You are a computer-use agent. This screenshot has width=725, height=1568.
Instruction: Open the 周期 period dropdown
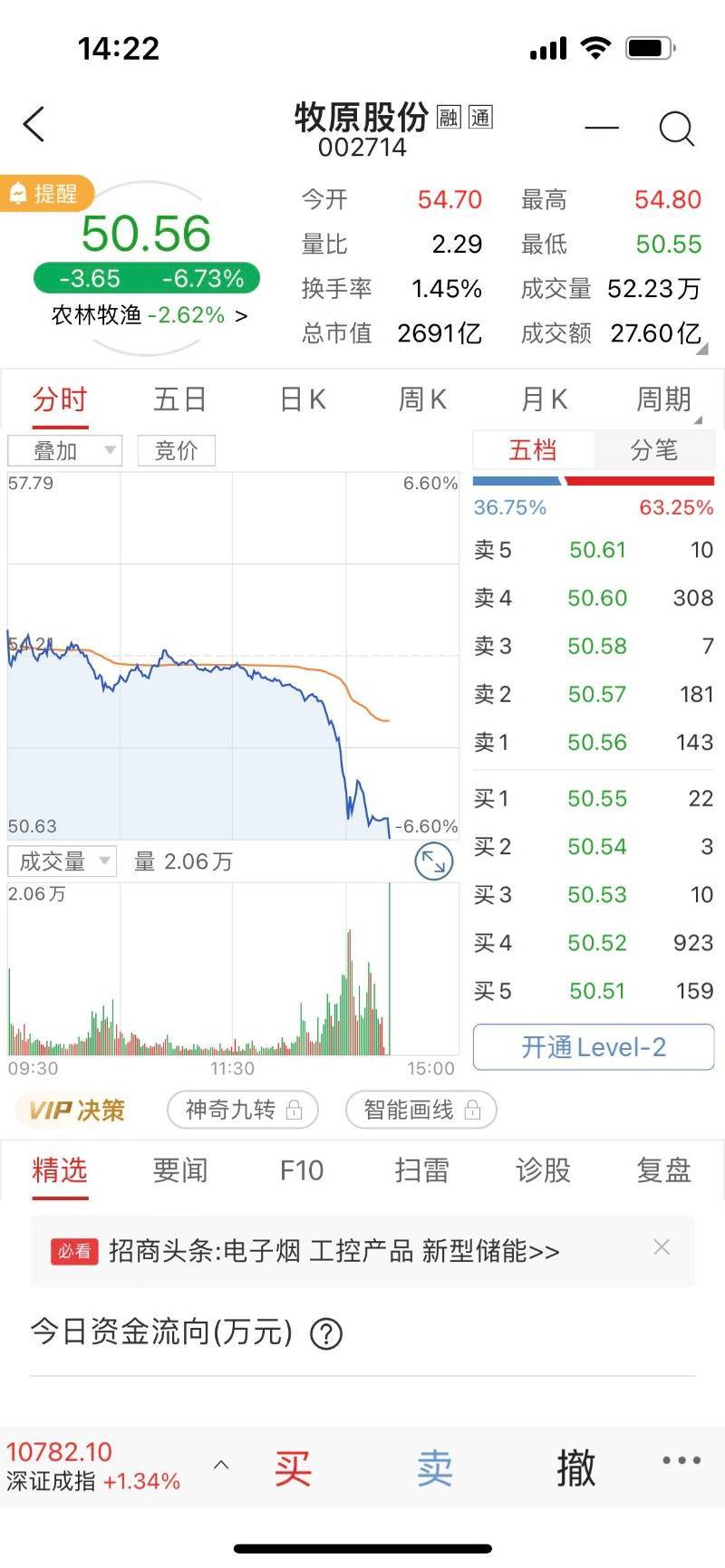[x=666, y=399]
